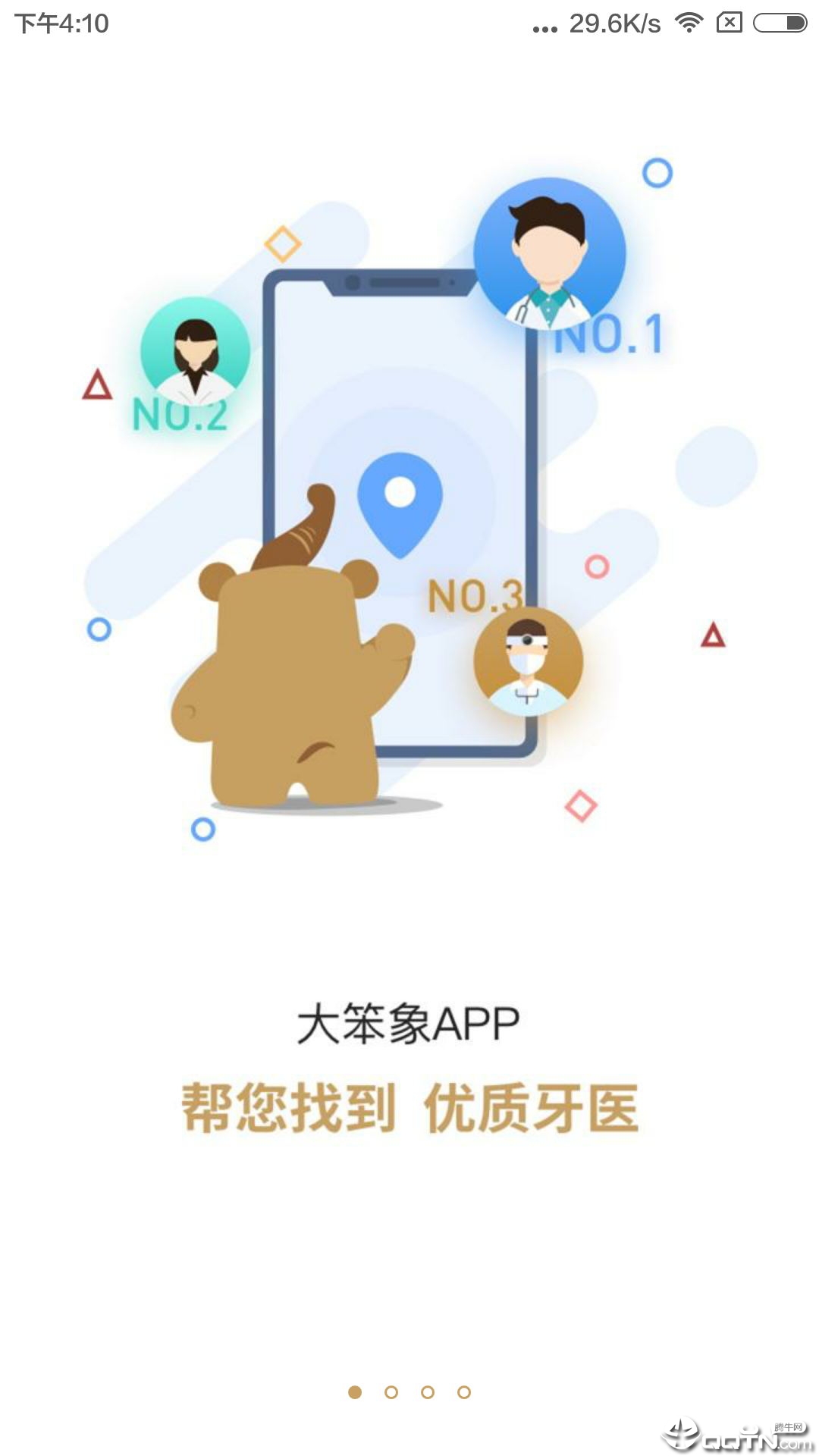This screenshot has height=1456, width=819.
Task: Jump to the third onboarding page dot
Action: pos(428,1392)
